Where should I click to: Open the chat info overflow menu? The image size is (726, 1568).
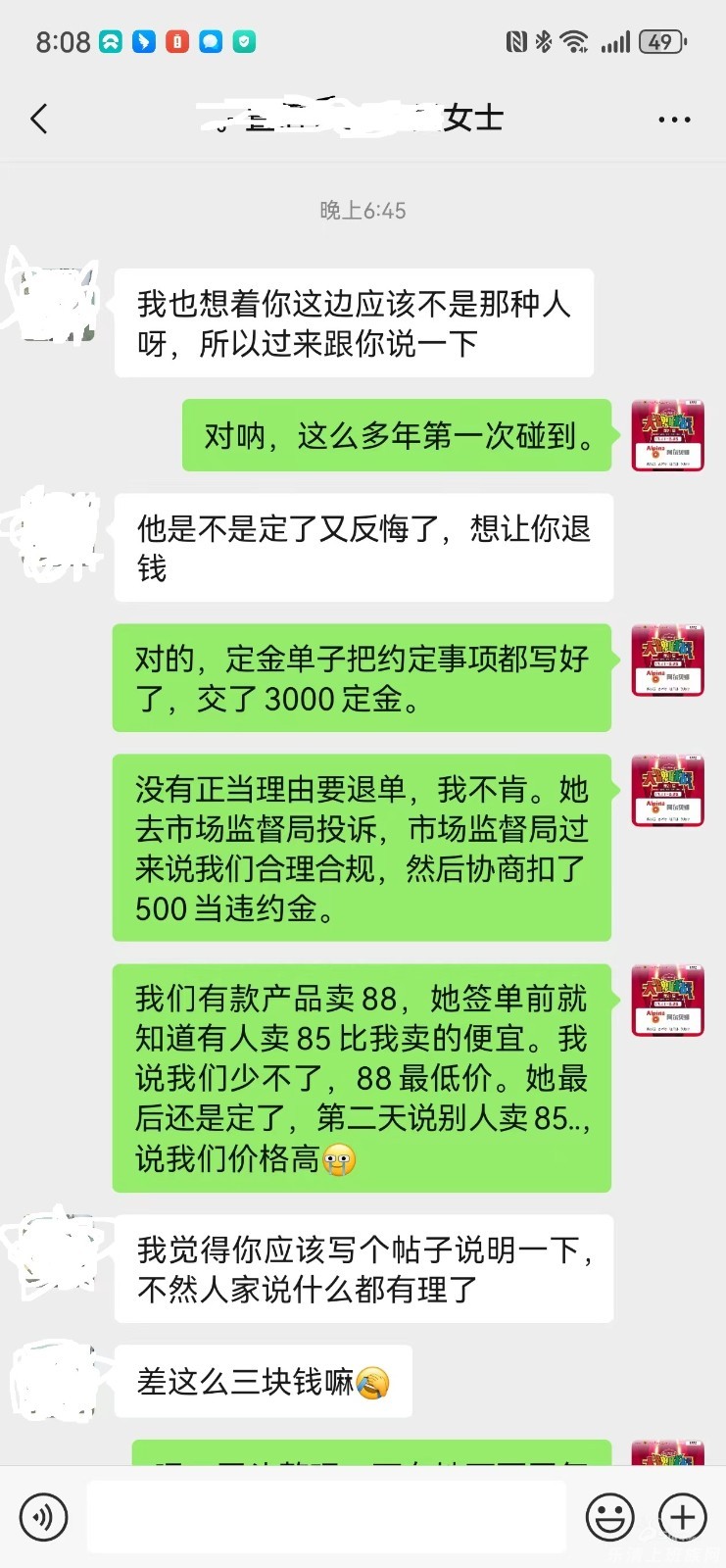coord(674,120)
